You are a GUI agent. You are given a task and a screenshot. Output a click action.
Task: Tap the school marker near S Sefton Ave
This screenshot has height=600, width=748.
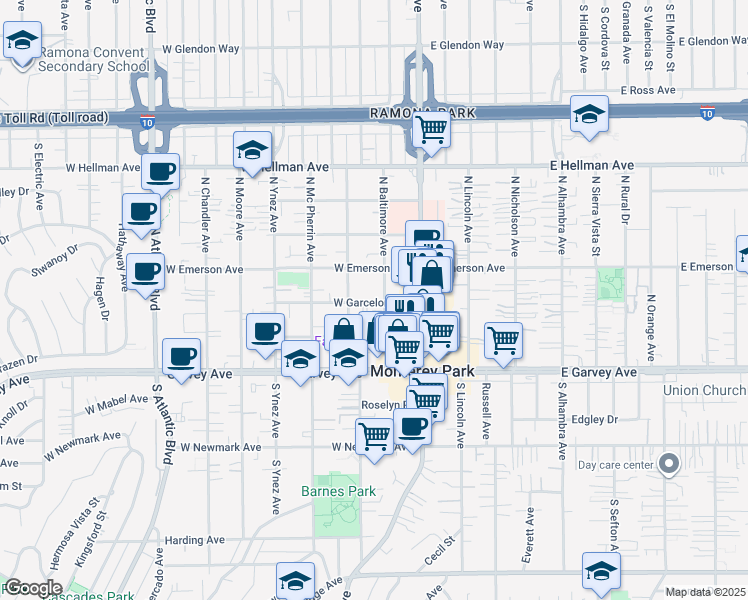click(x=602, y=574)
